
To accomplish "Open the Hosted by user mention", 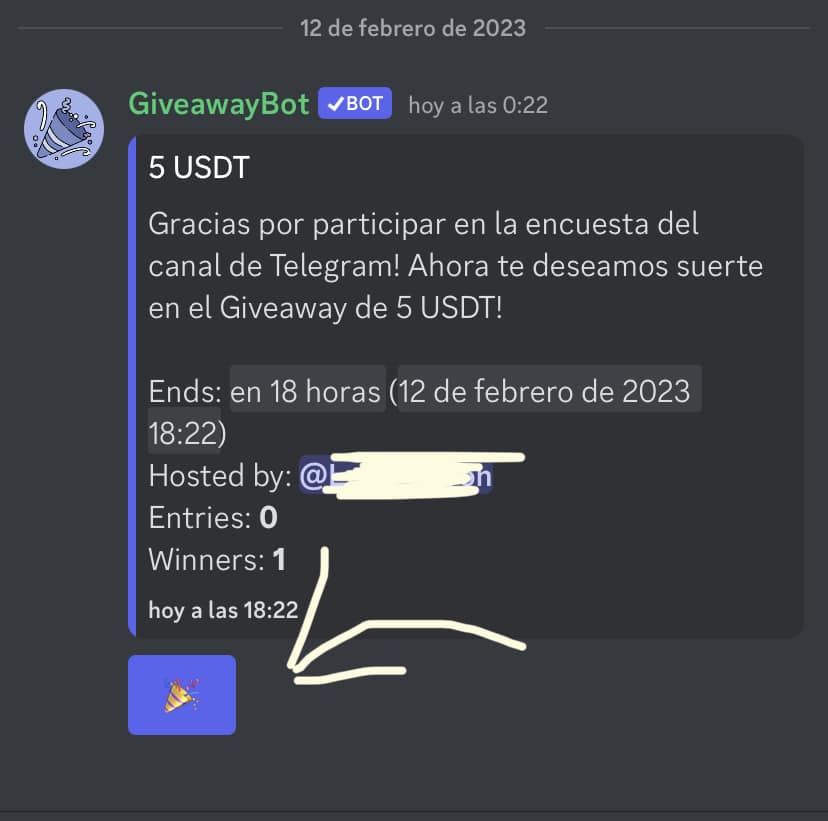I will [x=396, y=477].
